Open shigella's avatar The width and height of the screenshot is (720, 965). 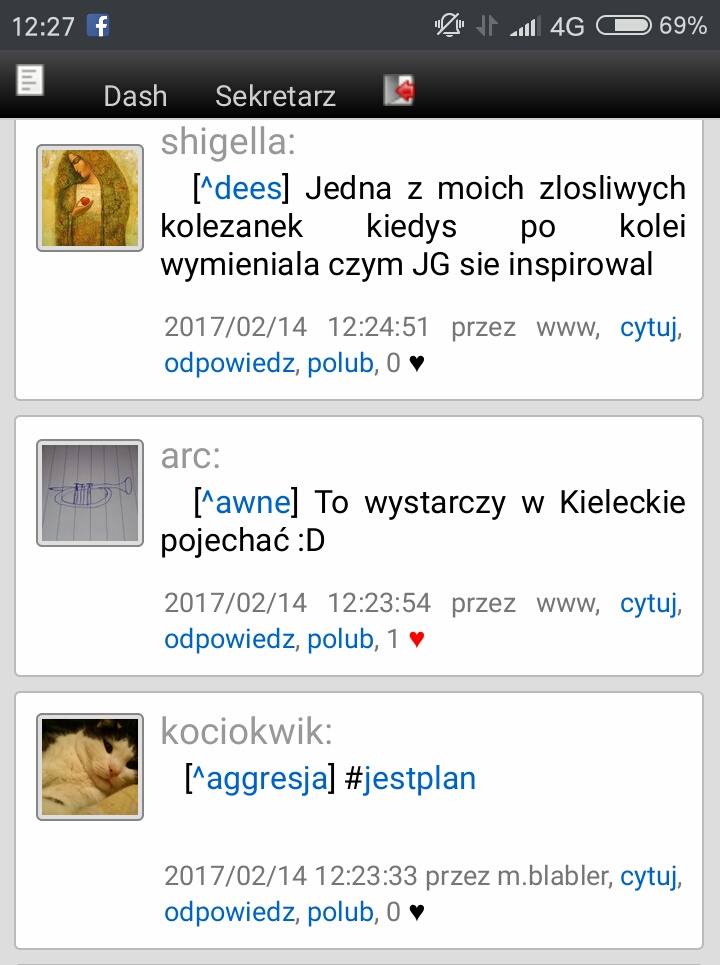coord(90,197)
